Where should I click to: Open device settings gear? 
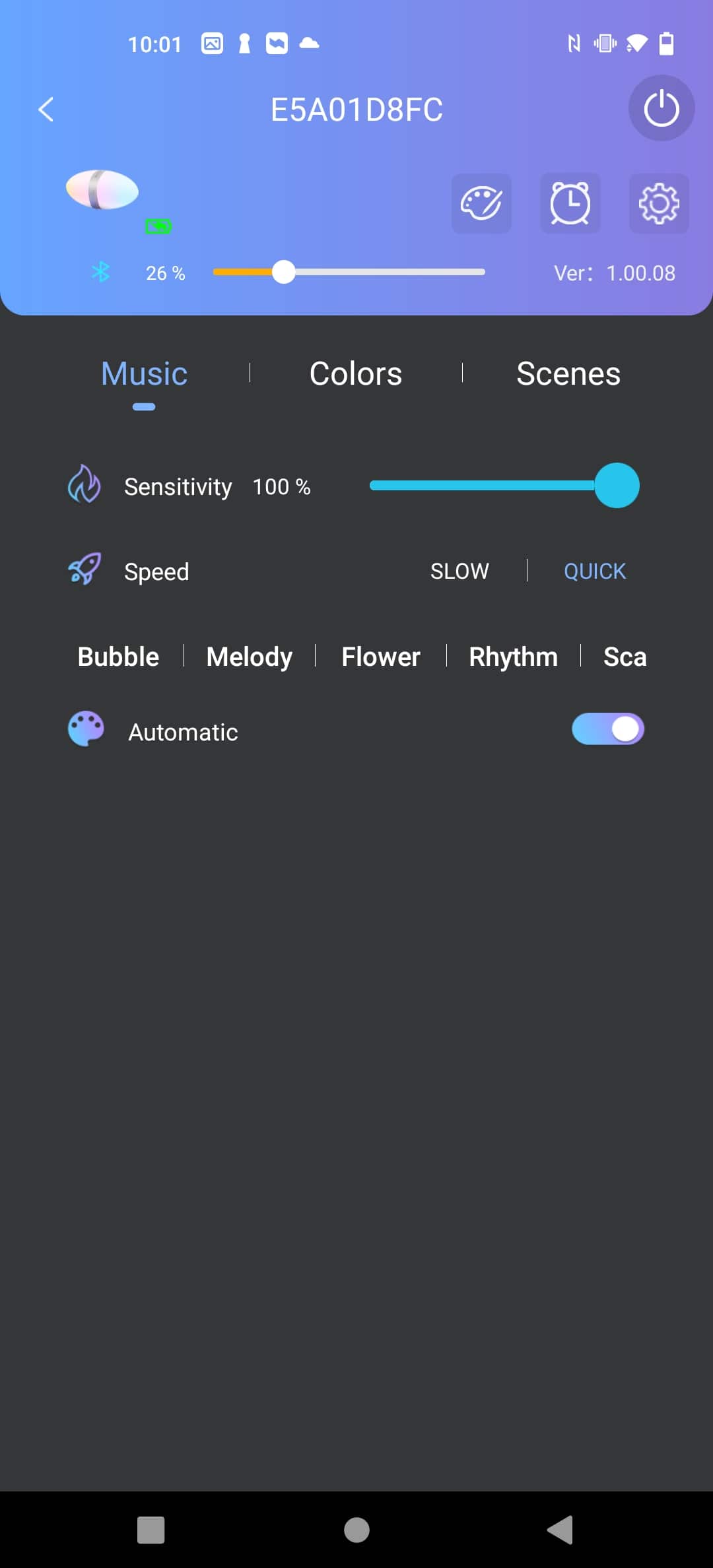(659, 203)
